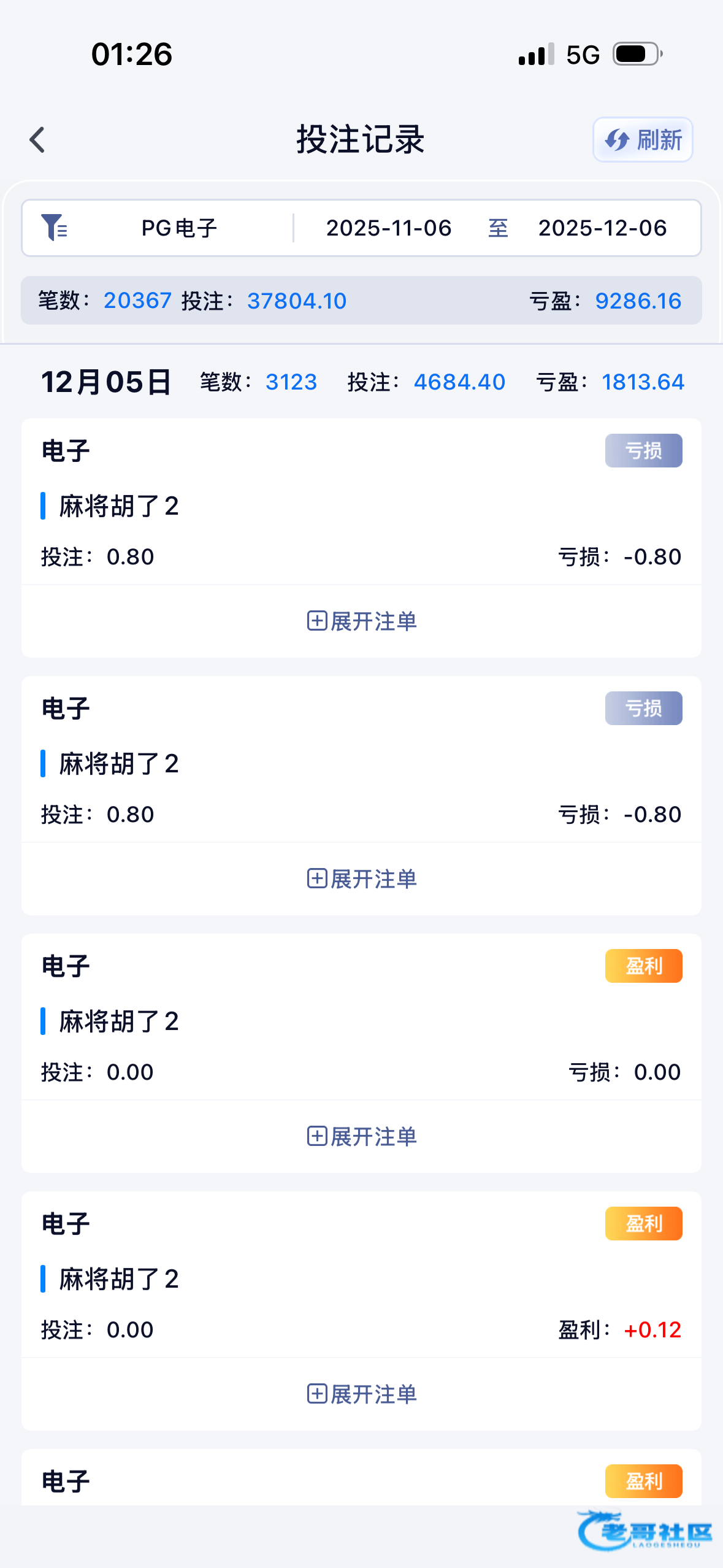Refresh records with the 刷新 button
The height and width of the screenshot is (1568, 723).
tap(643, 140)
